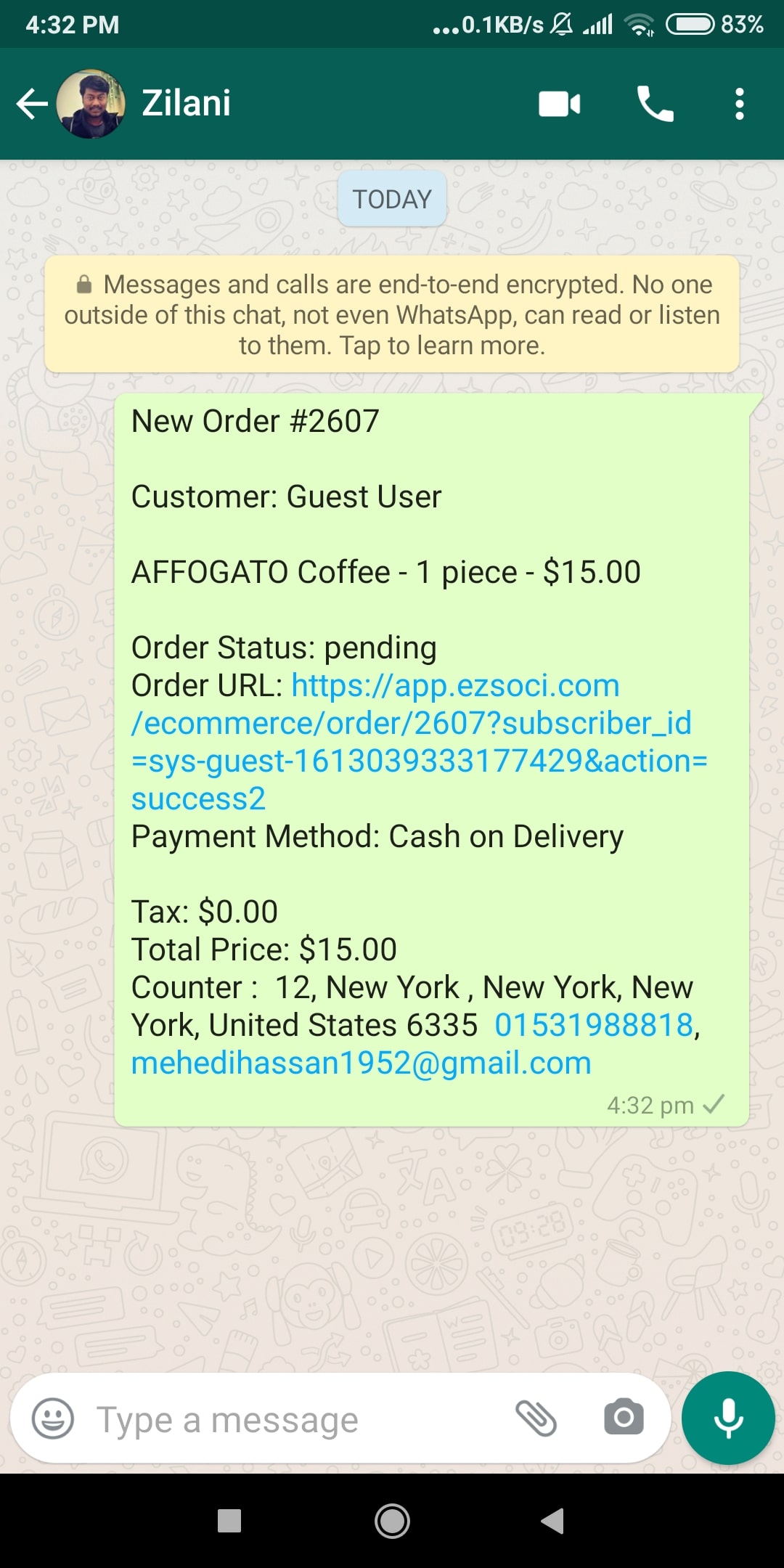Go back to the chat list
The height and width of the screenshot is (1568, 784).
pos(32,104)
